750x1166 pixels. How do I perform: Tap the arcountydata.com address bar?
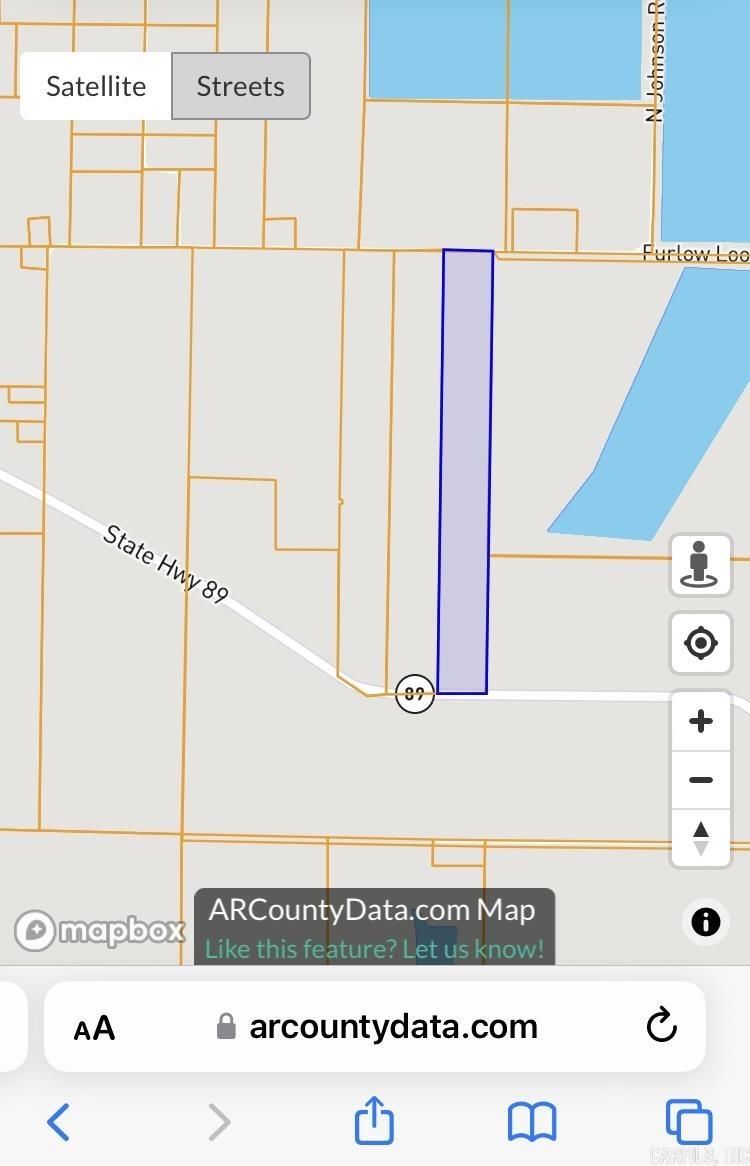point(392,1027)
